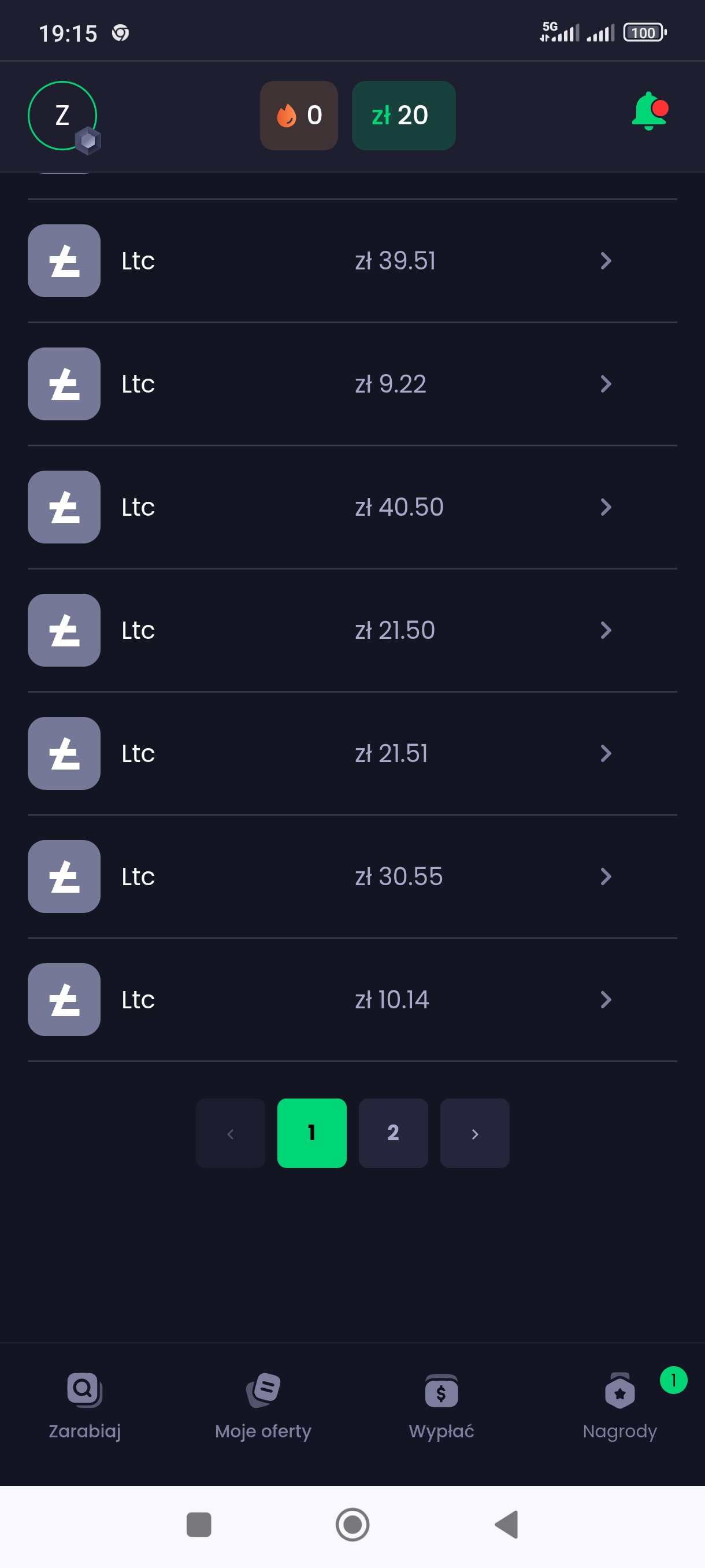Open the Ltc withdrawal of zł 39.51
Viewport: 705px width, 1568px height.
tap(351, 261)
